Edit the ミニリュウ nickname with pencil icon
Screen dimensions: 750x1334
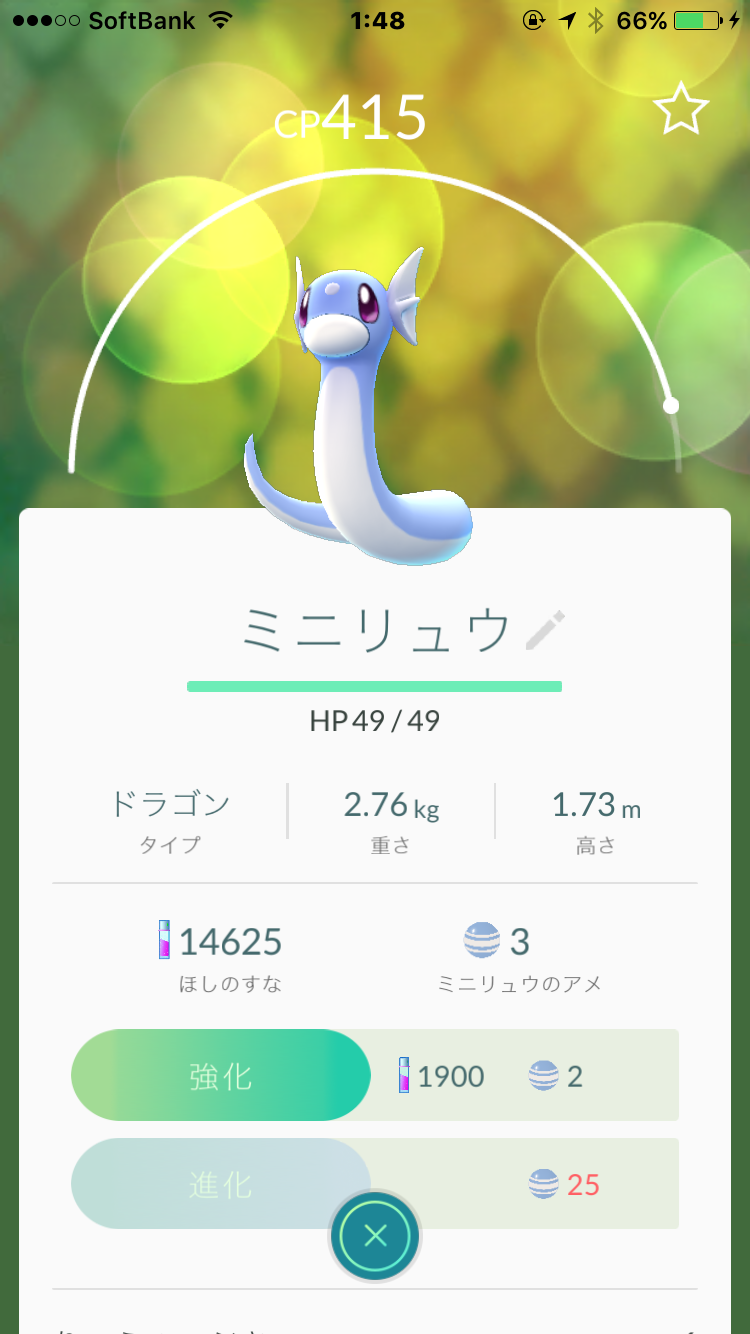pyautogui.click(x=546, y=631)
